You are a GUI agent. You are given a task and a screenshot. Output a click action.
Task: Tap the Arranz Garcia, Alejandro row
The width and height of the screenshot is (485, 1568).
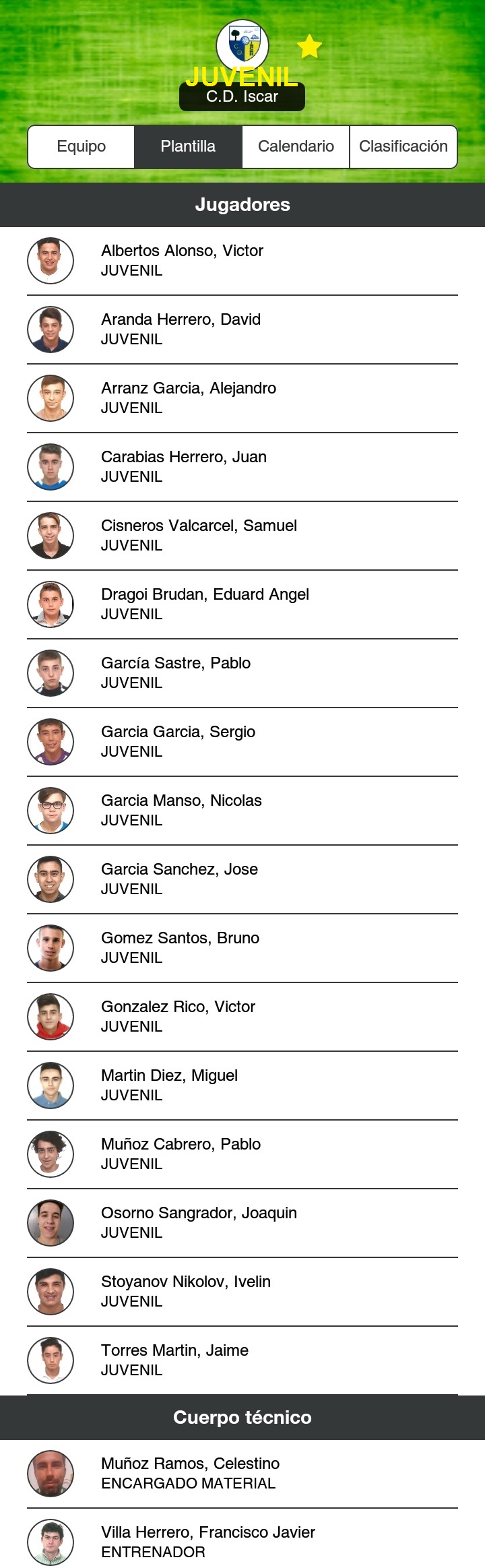243,398
